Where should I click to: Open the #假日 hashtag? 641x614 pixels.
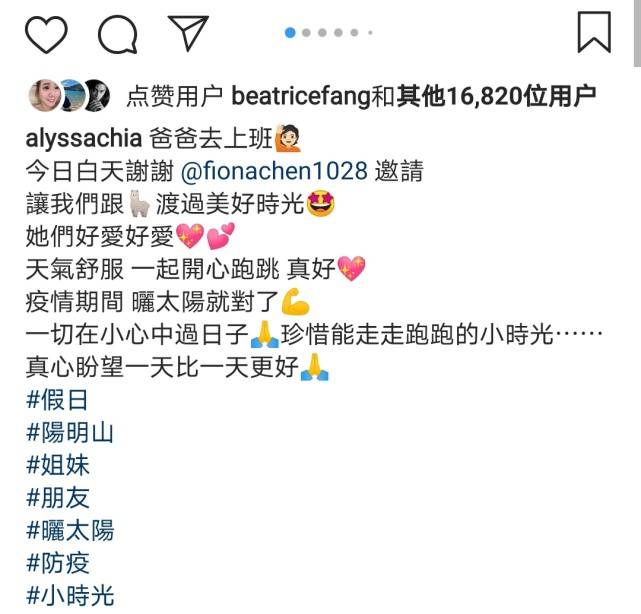(x=57, y=400)
